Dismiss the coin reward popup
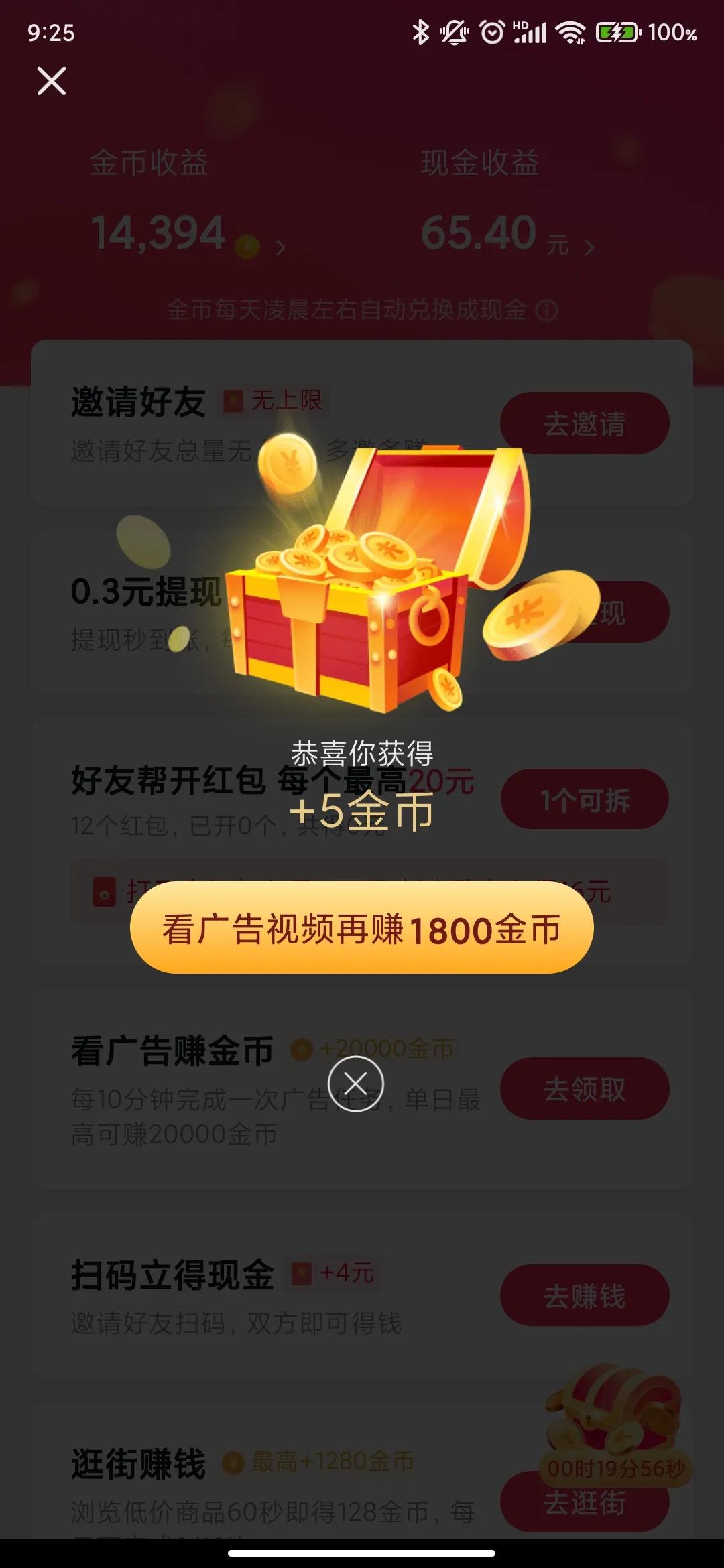The width and height of the screenshot is (724, 1568). (x=355, y=1084)
